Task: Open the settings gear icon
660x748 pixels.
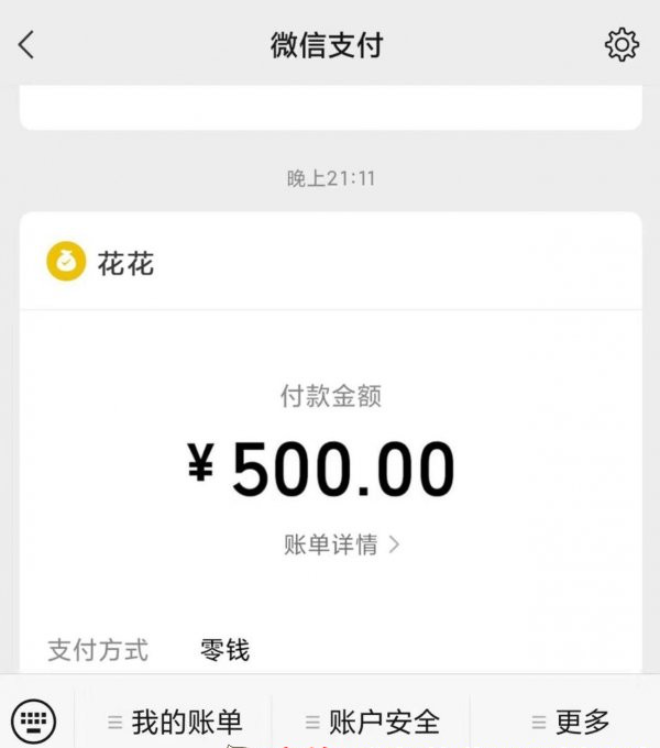Action: pyautogui.click(x=621, y=45)
